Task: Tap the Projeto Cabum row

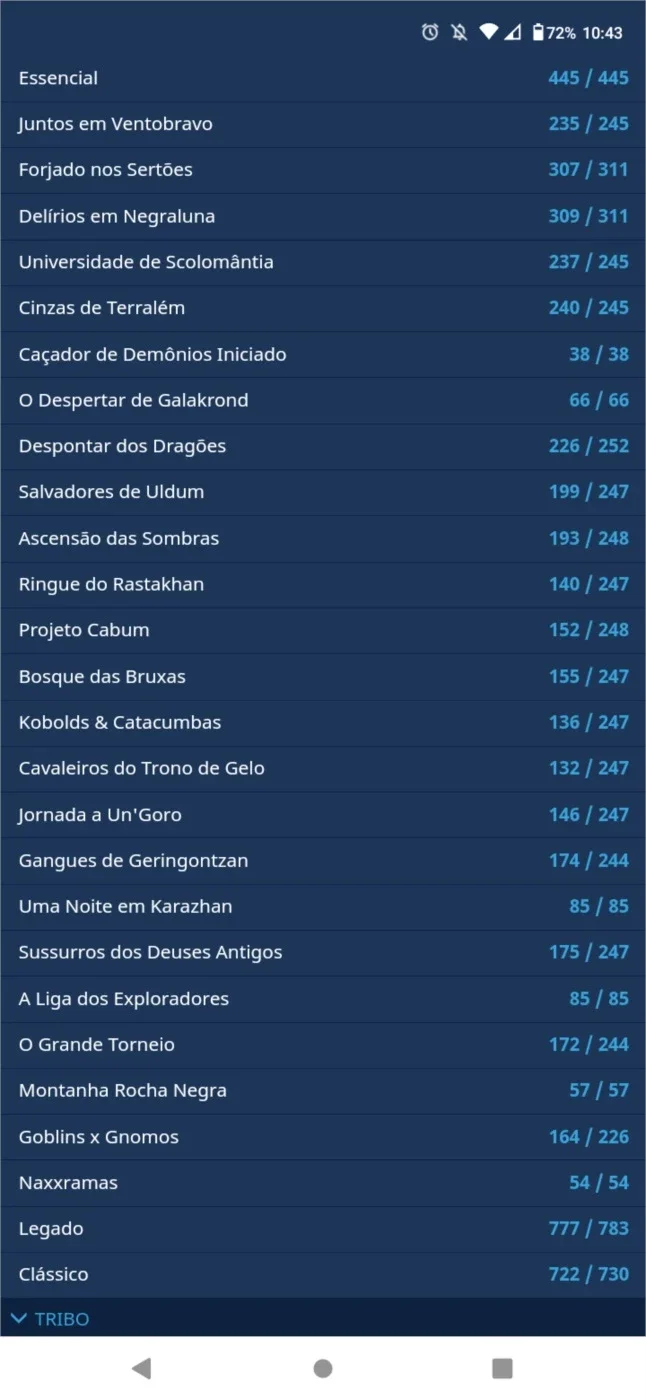Action: point(323,630)
